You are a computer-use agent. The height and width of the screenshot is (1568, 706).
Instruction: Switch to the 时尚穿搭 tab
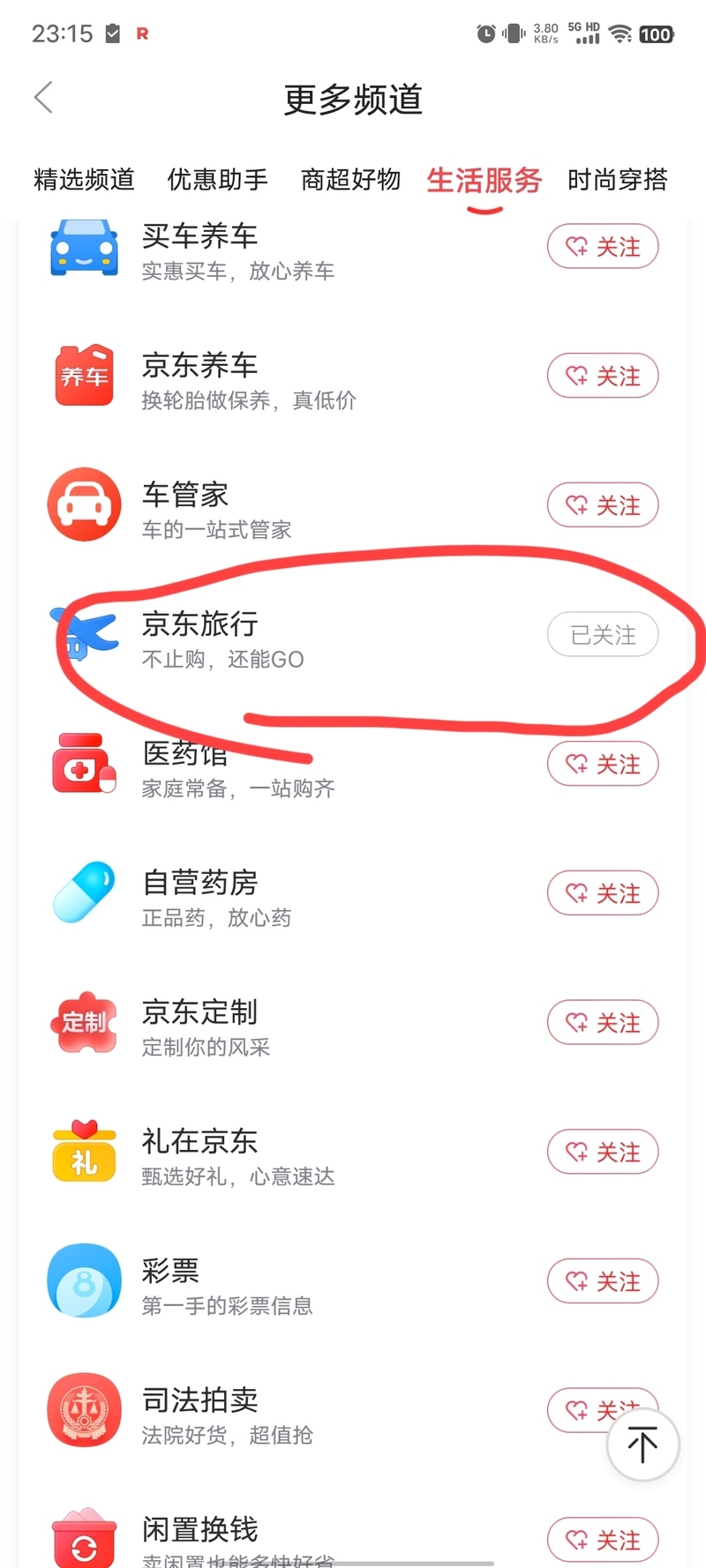coord(617,180)
